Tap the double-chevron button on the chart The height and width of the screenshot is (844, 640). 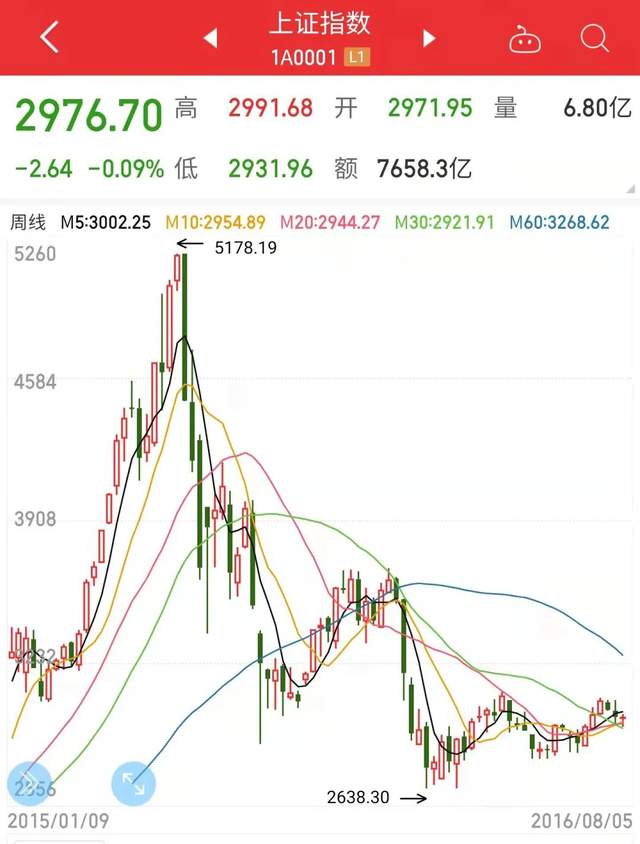30,781
